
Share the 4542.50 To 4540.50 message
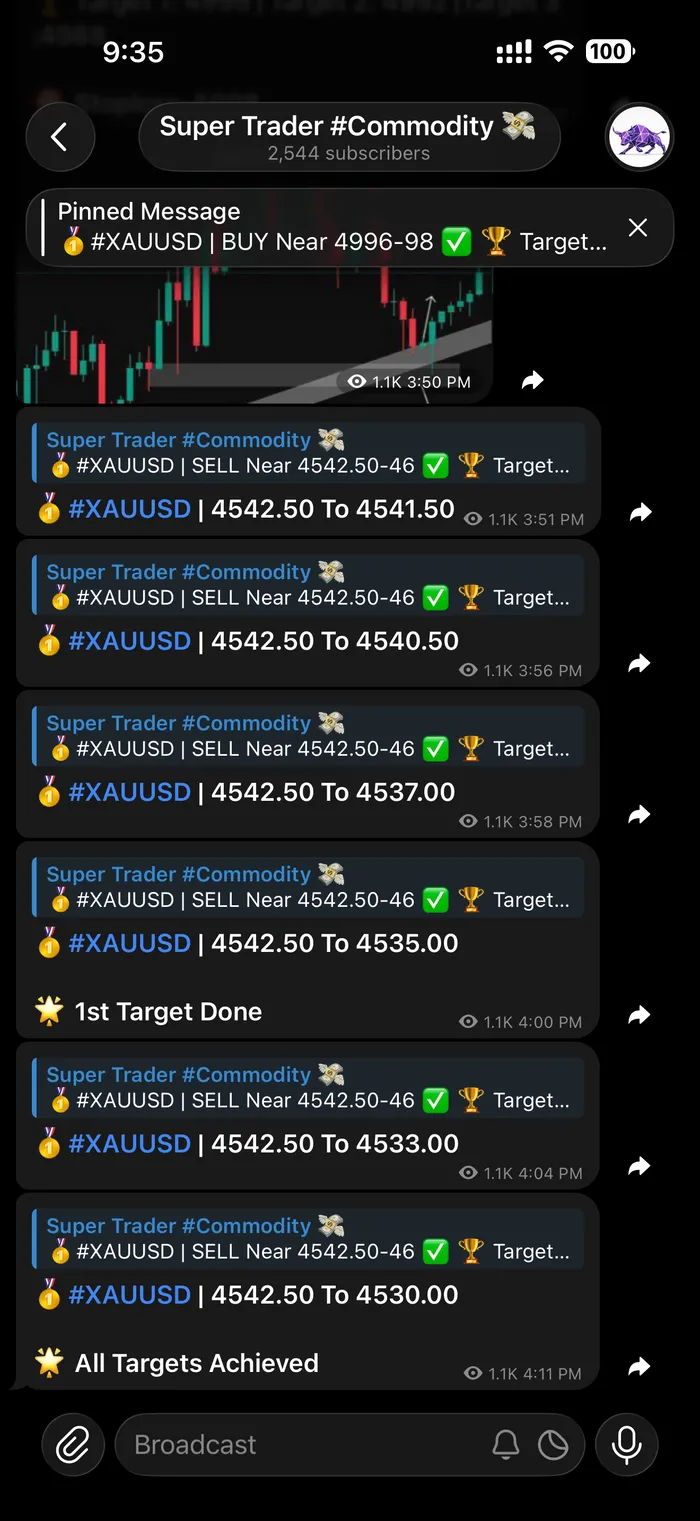point(640,664)
